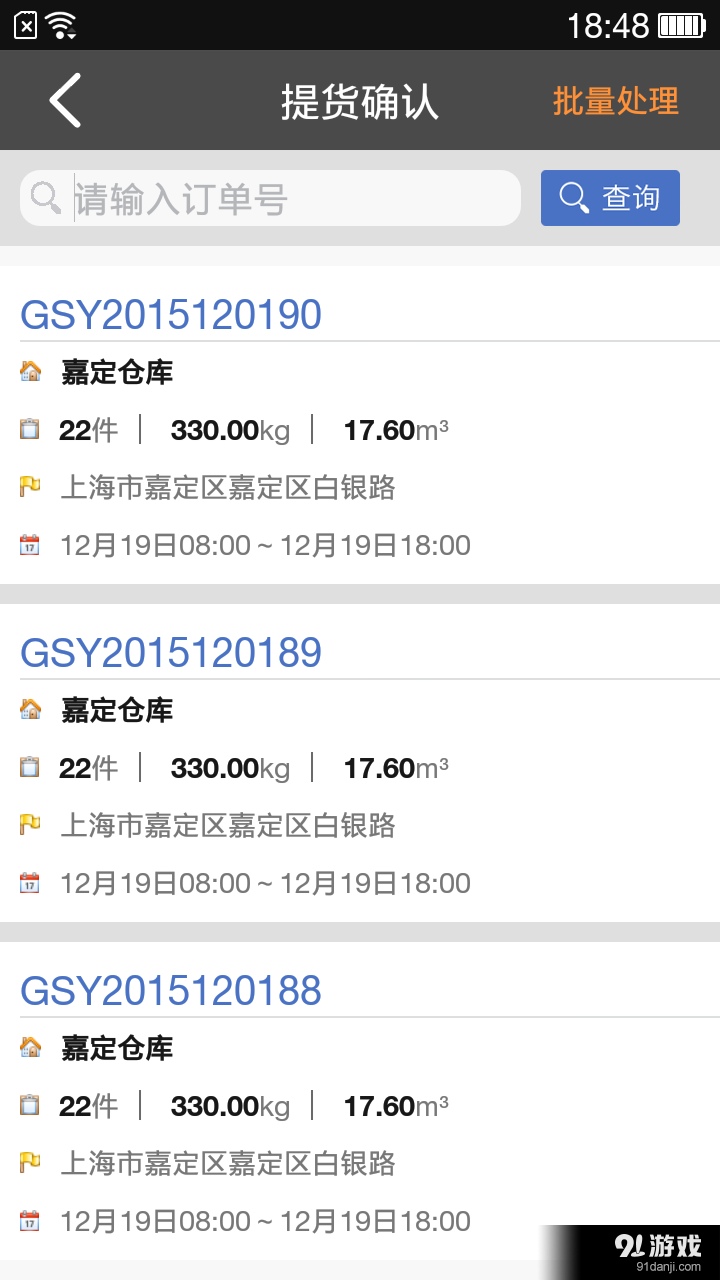The image size is (720, 1280).
Task: Tap the back arrow to leave 提货确认
Action: pyautogui.click(x=62, y=100)
